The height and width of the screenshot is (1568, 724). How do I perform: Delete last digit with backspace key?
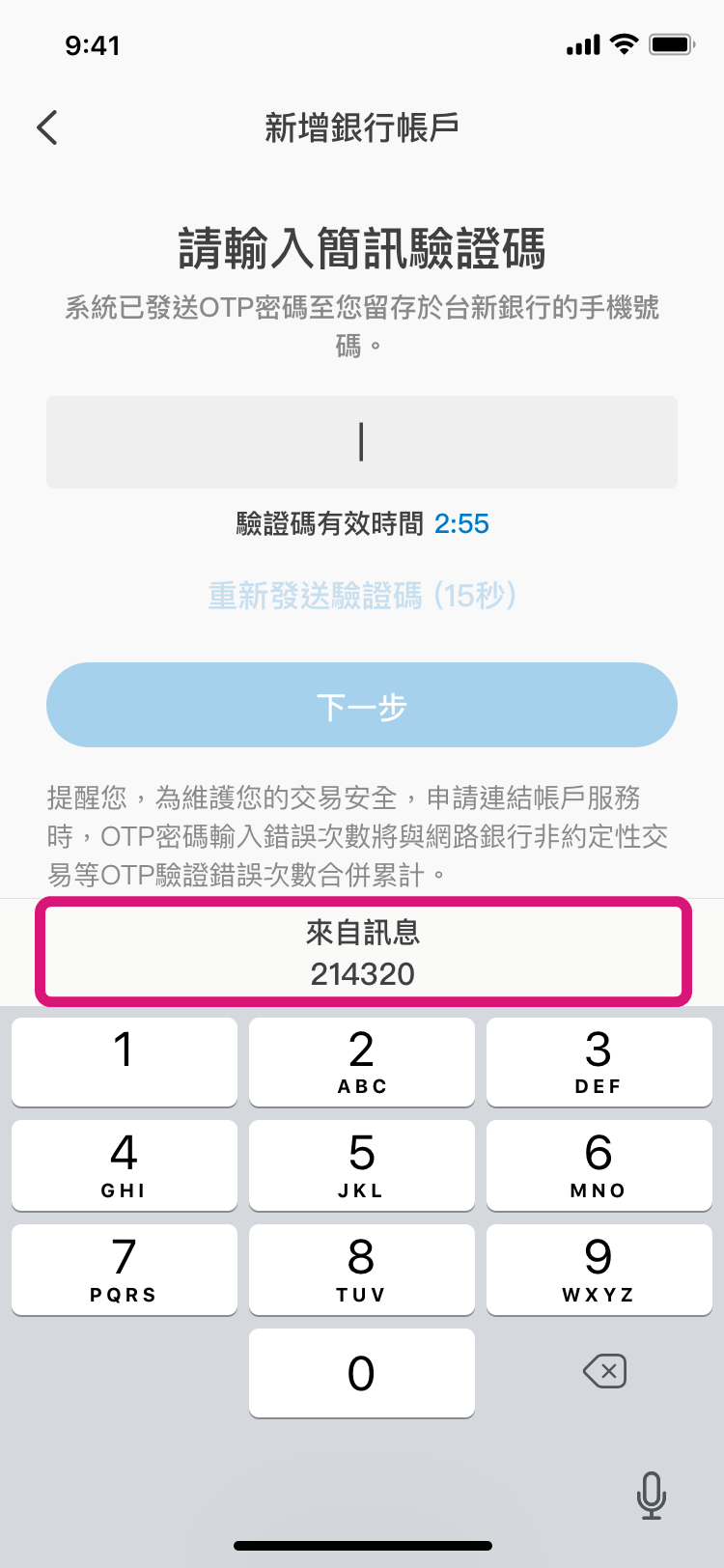coord(605,1371)
